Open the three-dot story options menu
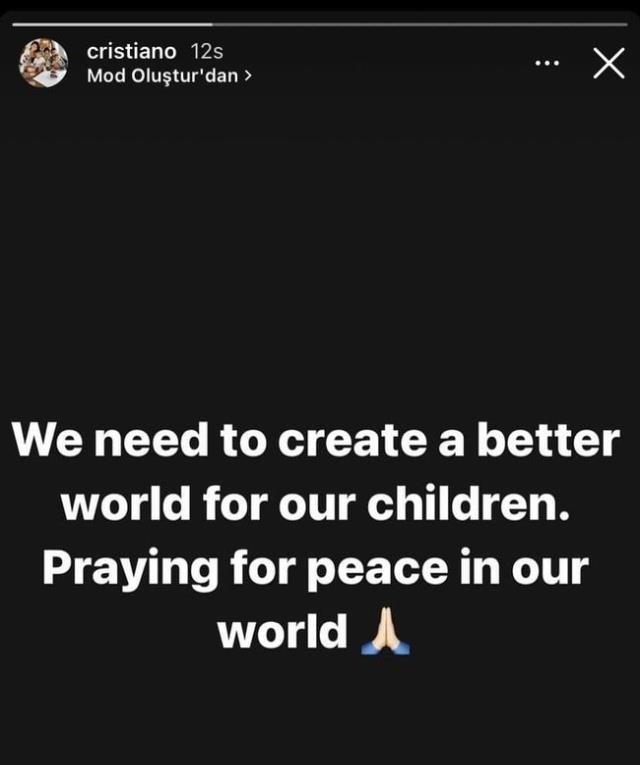 coord(547,63)
